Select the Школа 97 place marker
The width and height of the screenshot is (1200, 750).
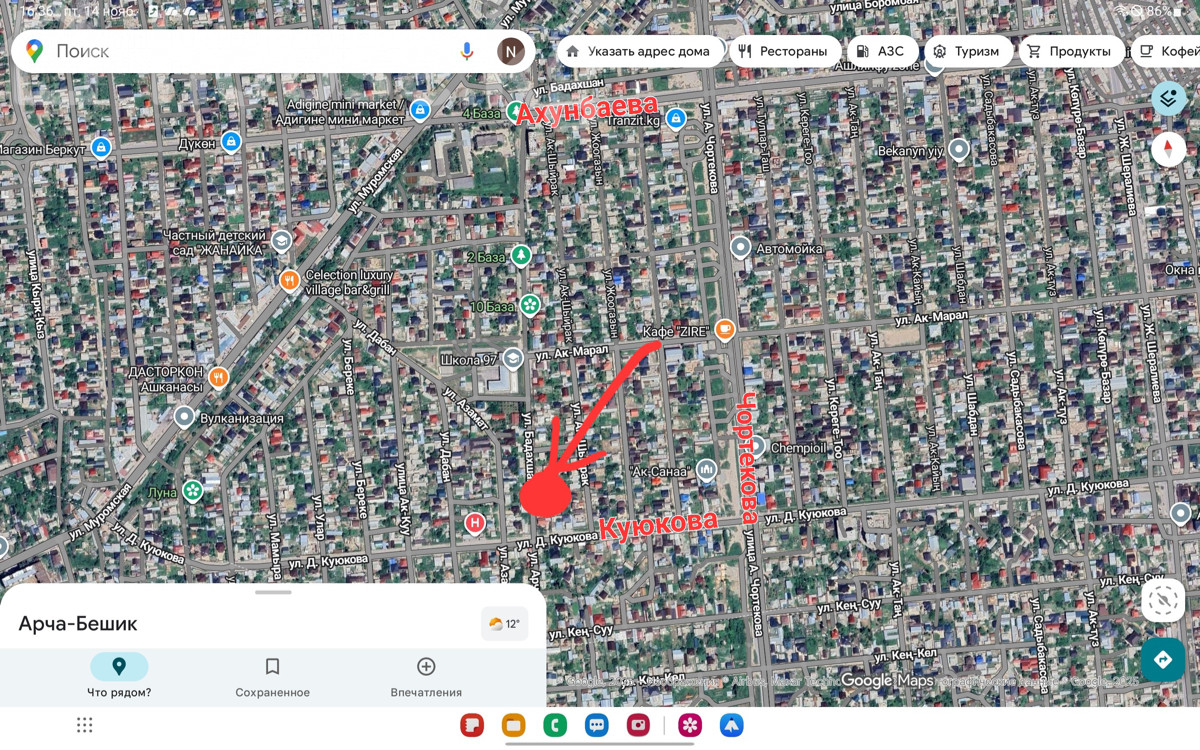(513, 358)
